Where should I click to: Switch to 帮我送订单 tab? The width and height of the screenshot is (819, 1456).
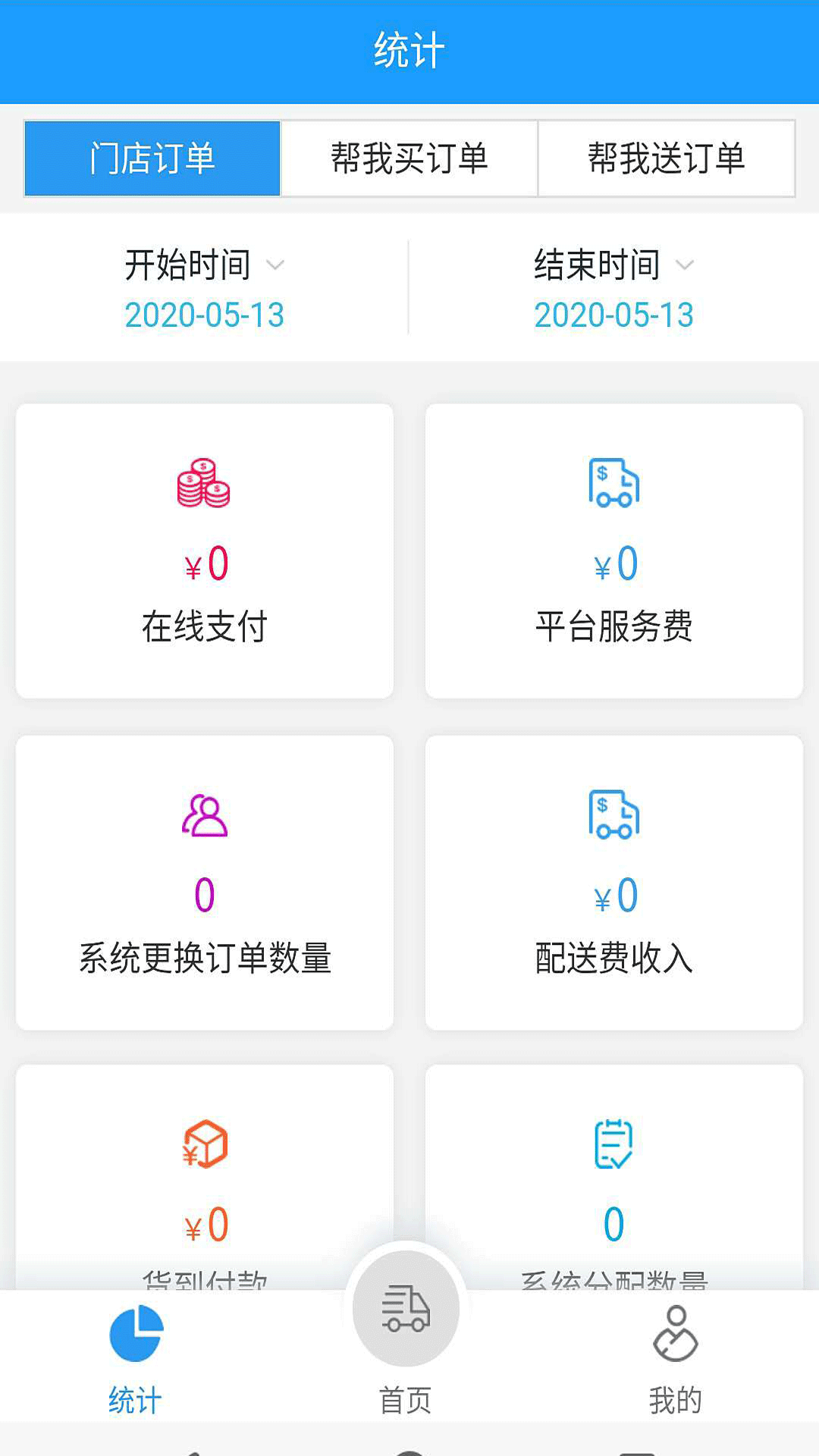point(667,158)
